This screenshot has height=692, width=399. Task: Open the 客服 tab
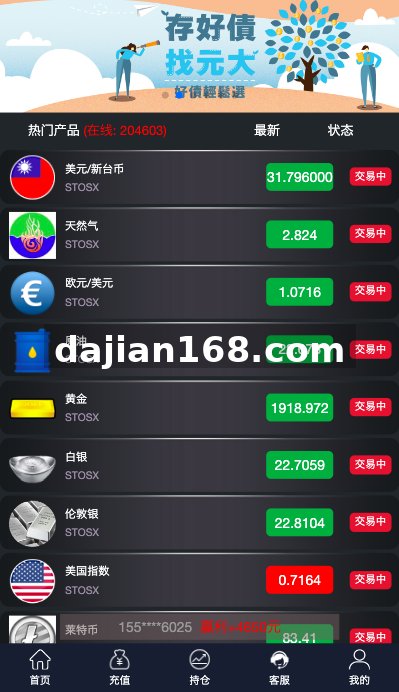tap(279, 667)
